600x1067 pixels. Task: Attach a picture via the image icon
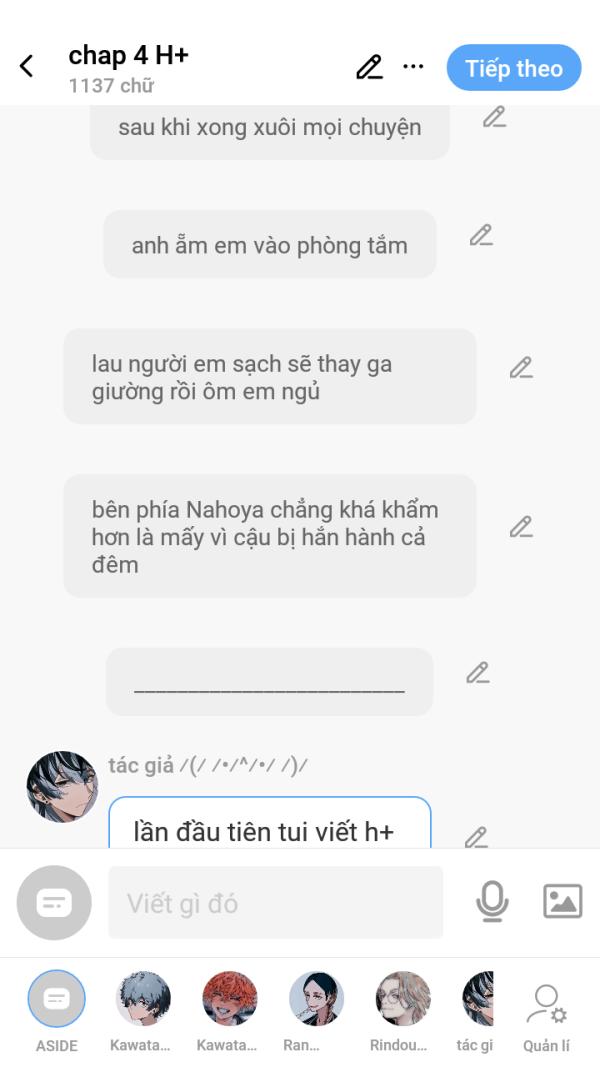pos(562,902)
